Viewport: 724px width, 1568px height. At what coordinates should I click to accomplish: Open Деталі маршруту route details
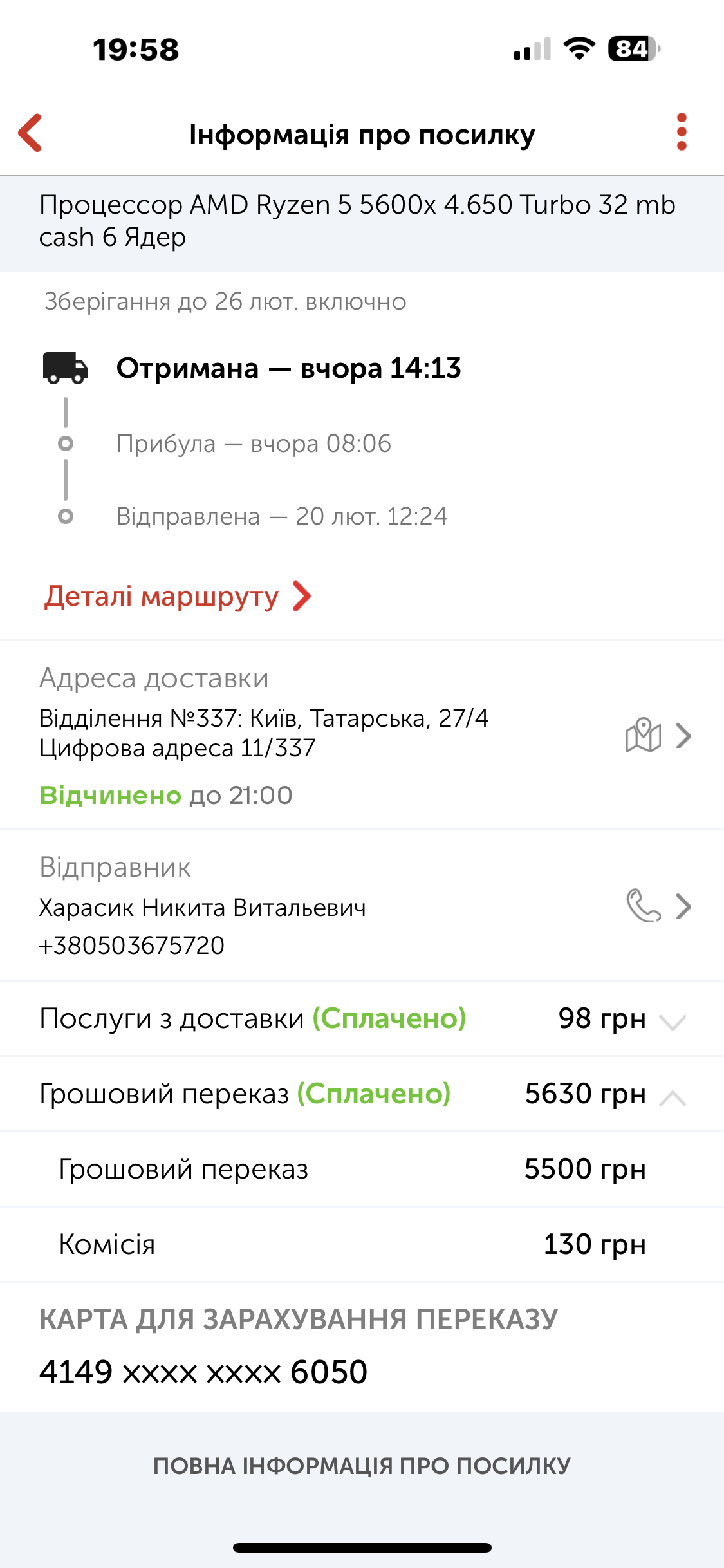178,596
